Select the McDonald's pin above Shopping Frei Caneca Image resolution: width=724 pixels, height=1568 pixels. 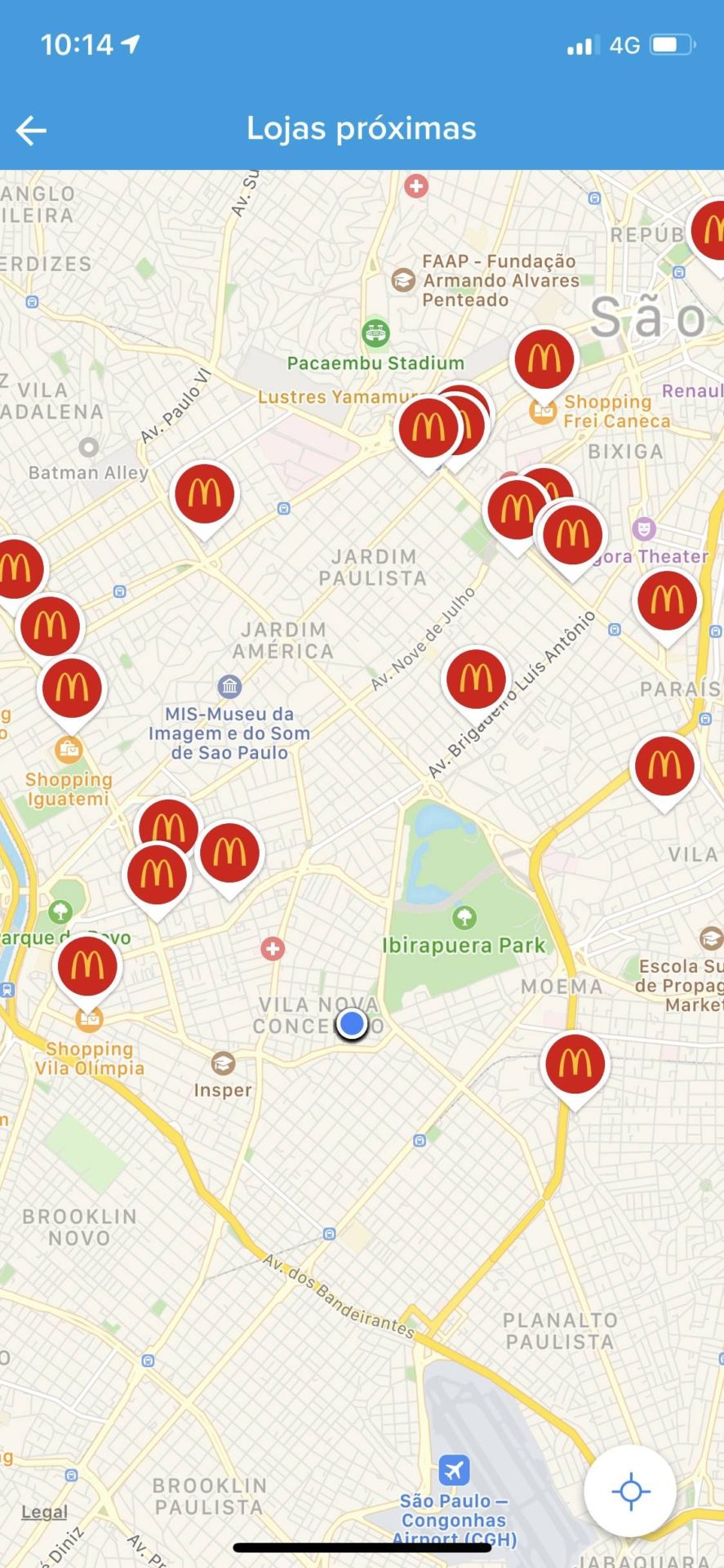point(544,359)
